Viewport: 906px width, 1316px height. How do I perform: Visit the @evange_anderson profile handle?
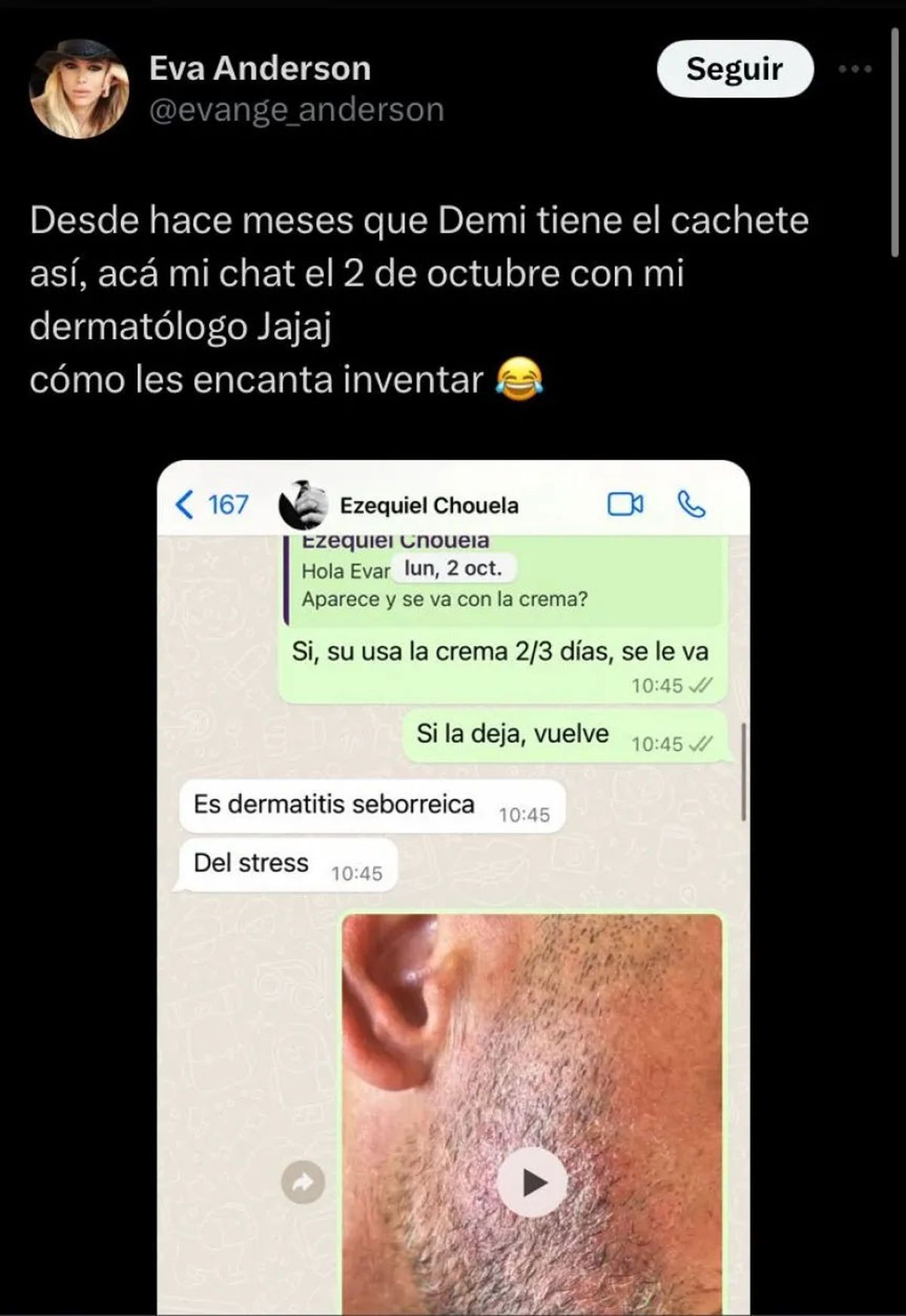(x=297, y=111)
